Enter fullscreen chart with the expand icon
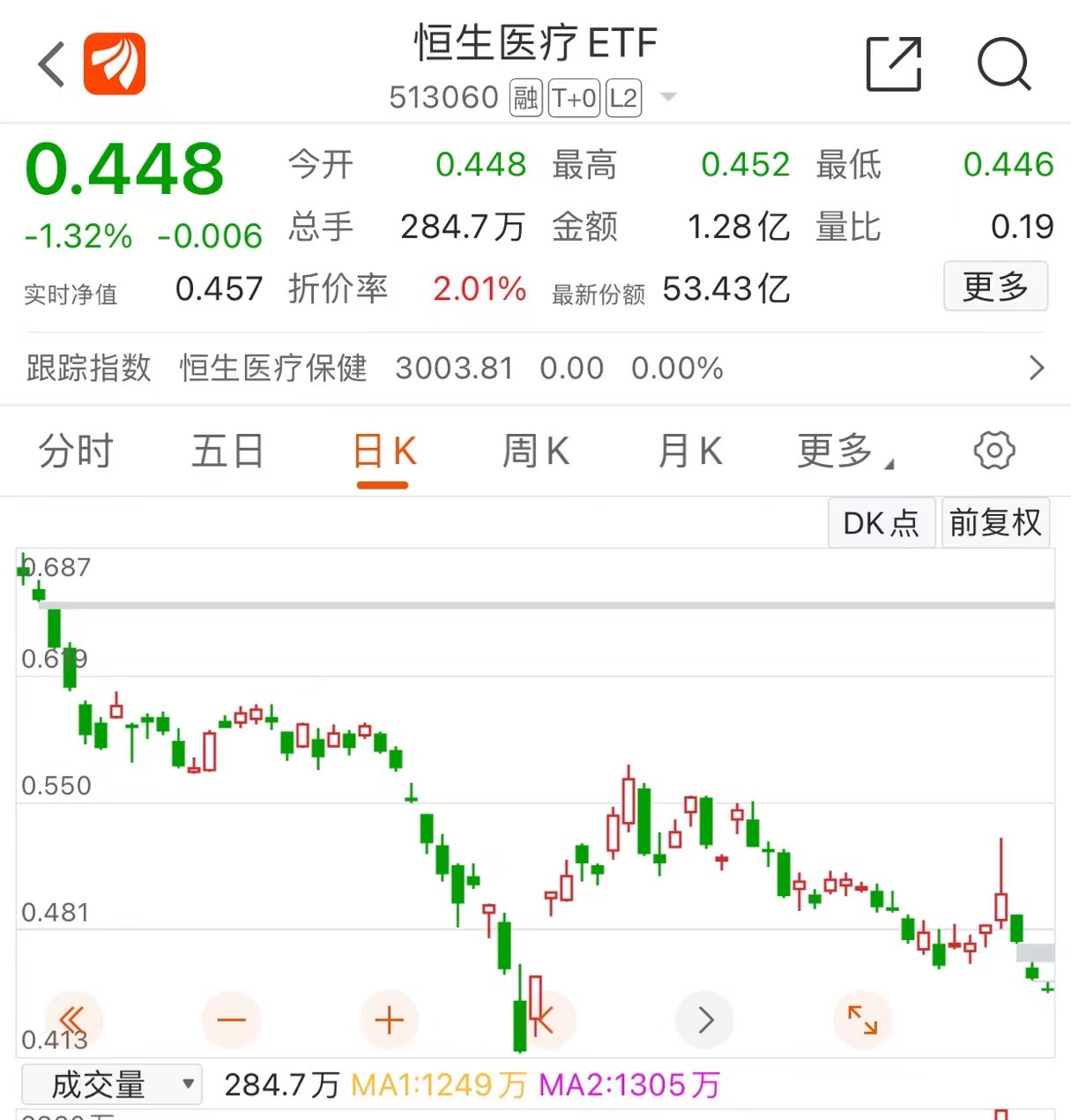Image resolution: width=1071 pixels, height=1120 pixels. click(863, 1019)
